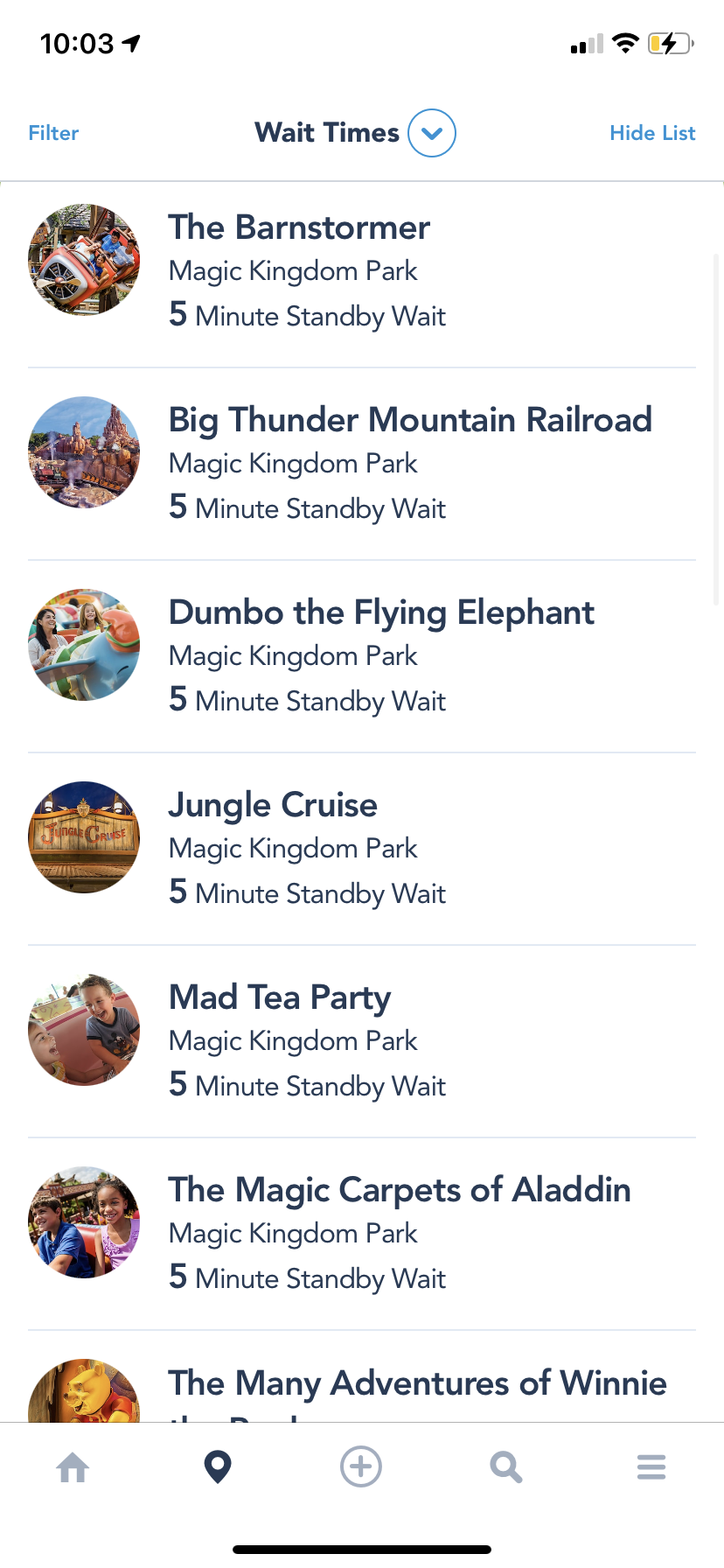Open the hamburger menu tab
Screen dimensions: 724x1568
coord(651,1466)
